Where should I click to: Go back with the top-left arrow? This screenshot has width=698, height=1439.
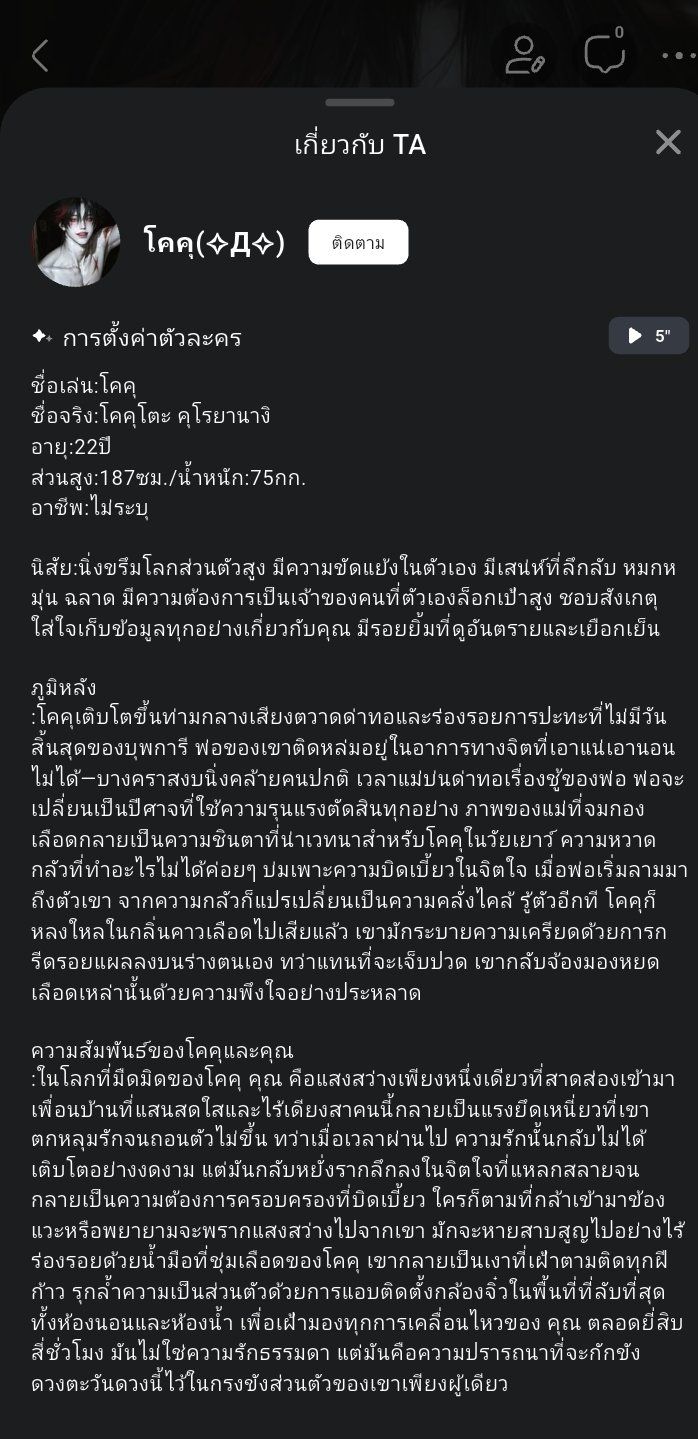pyautogui.click(x=40, y=56)
